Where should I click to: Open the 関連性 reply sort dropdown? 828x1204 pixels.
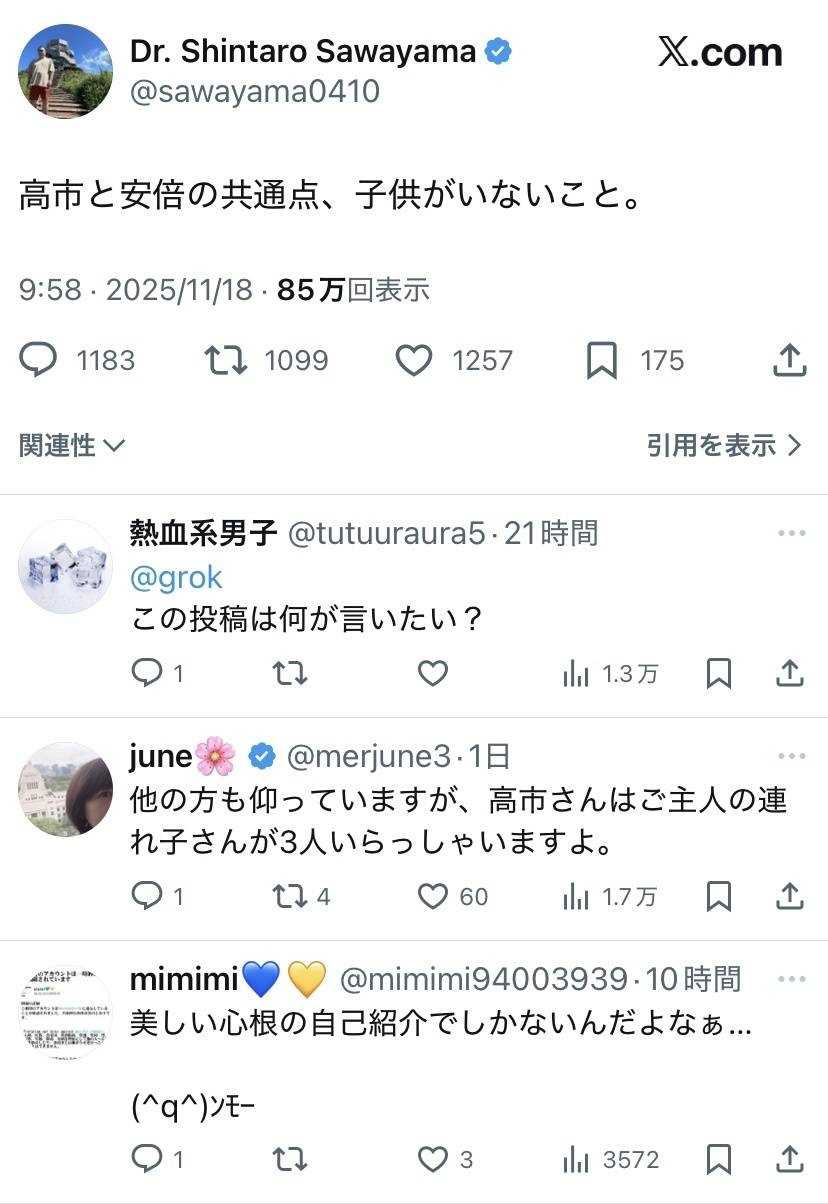point(72,446)
